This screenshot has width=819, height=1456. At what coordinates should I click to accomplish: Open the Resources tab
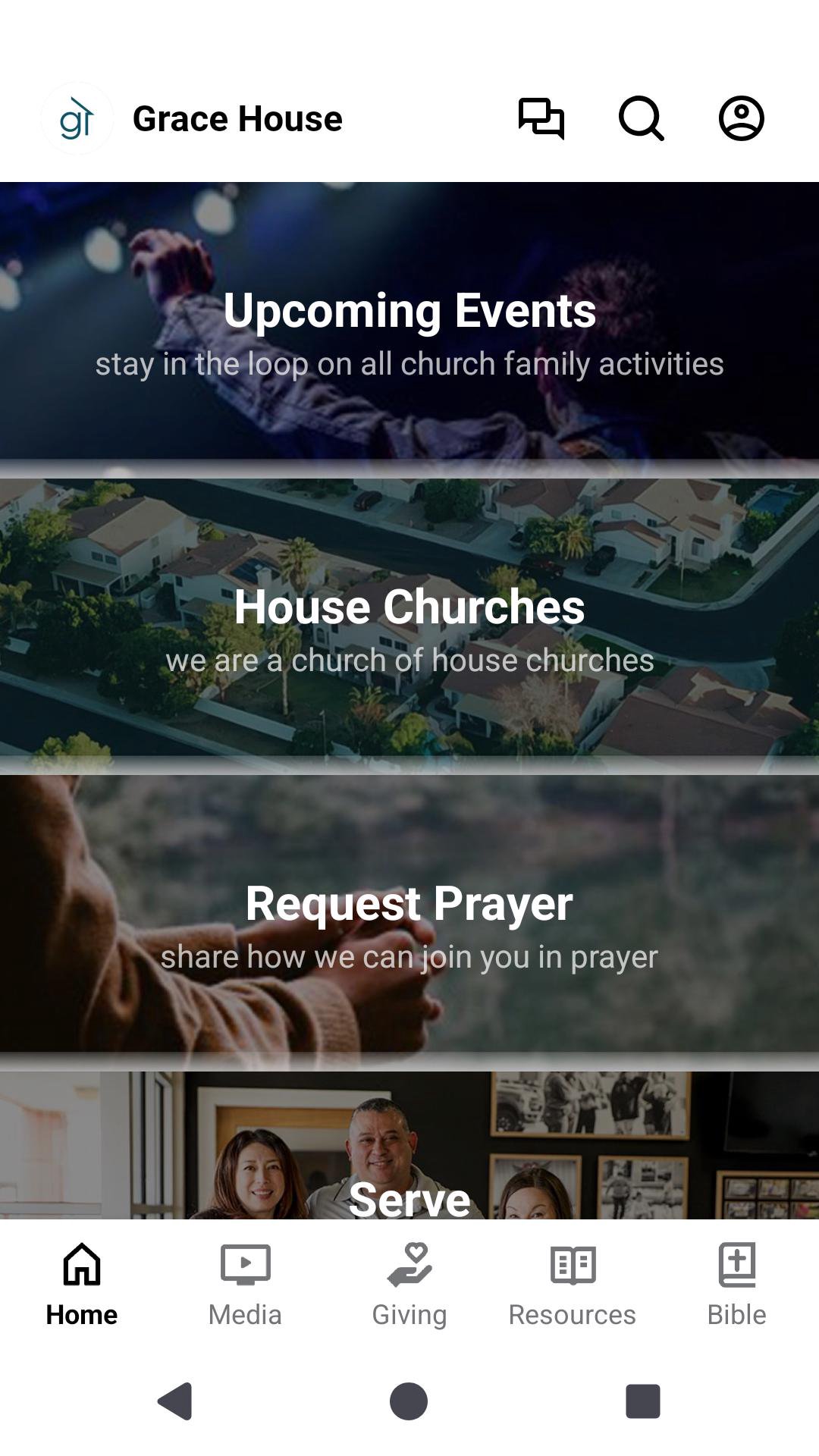[x=573, y=1283]
